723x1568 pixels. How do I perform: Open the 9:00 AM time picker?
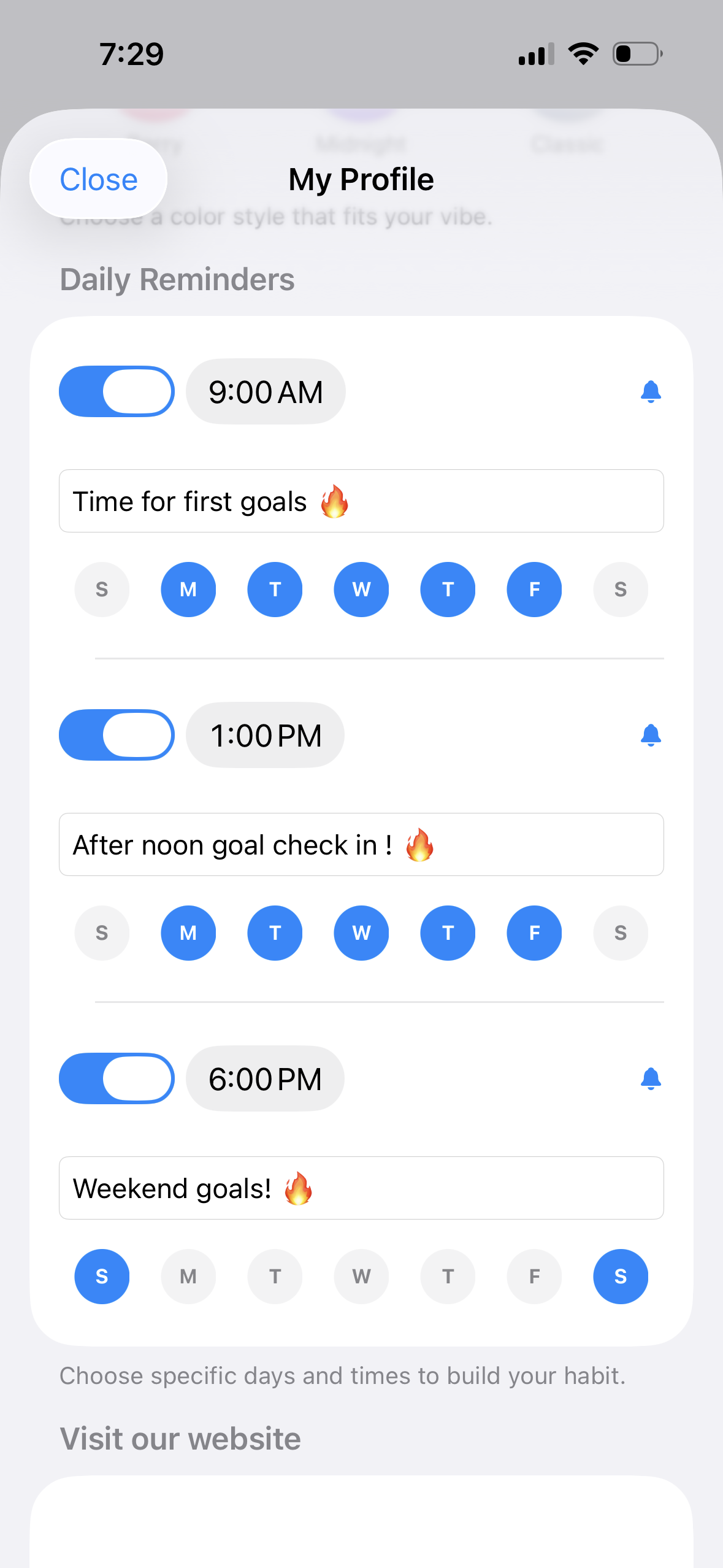tap(266, 391)
